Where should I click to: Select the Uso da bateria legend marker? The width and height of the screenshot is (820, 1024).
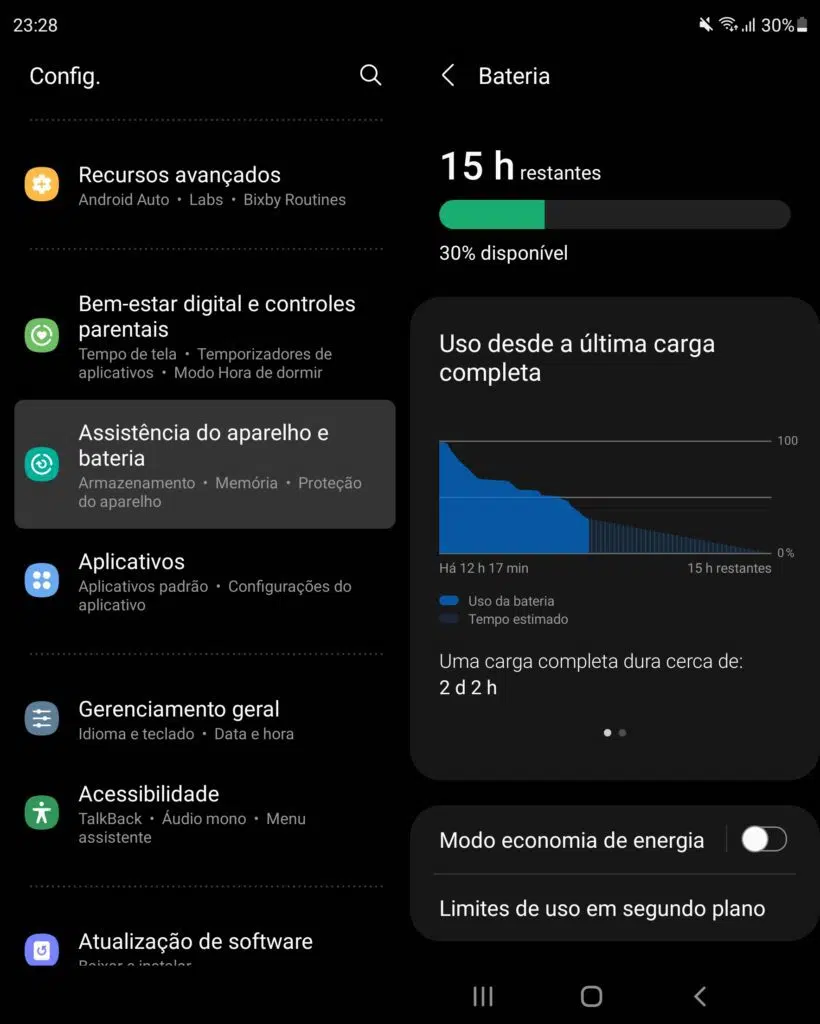tap(450, 601)
